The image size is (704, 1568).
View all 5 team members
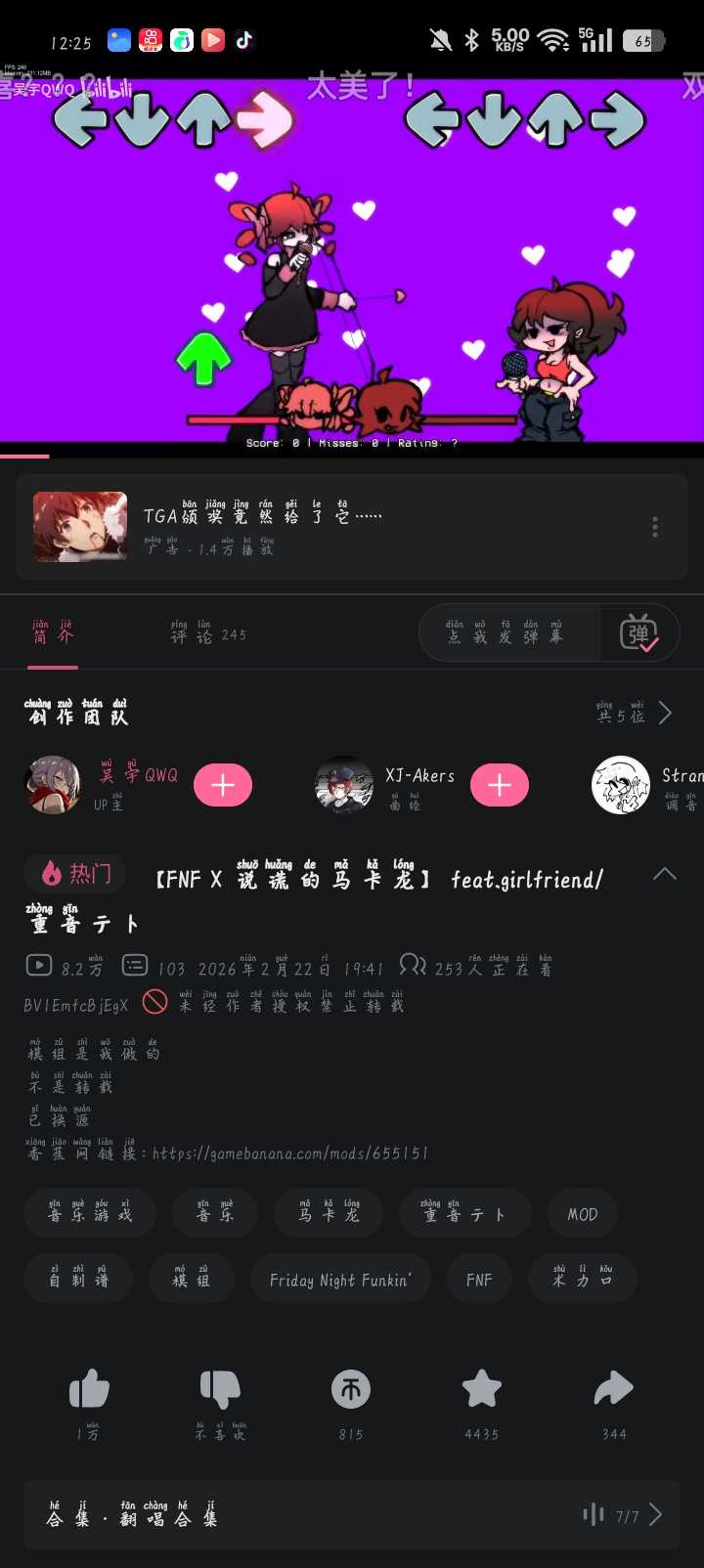tap(636, 713)
